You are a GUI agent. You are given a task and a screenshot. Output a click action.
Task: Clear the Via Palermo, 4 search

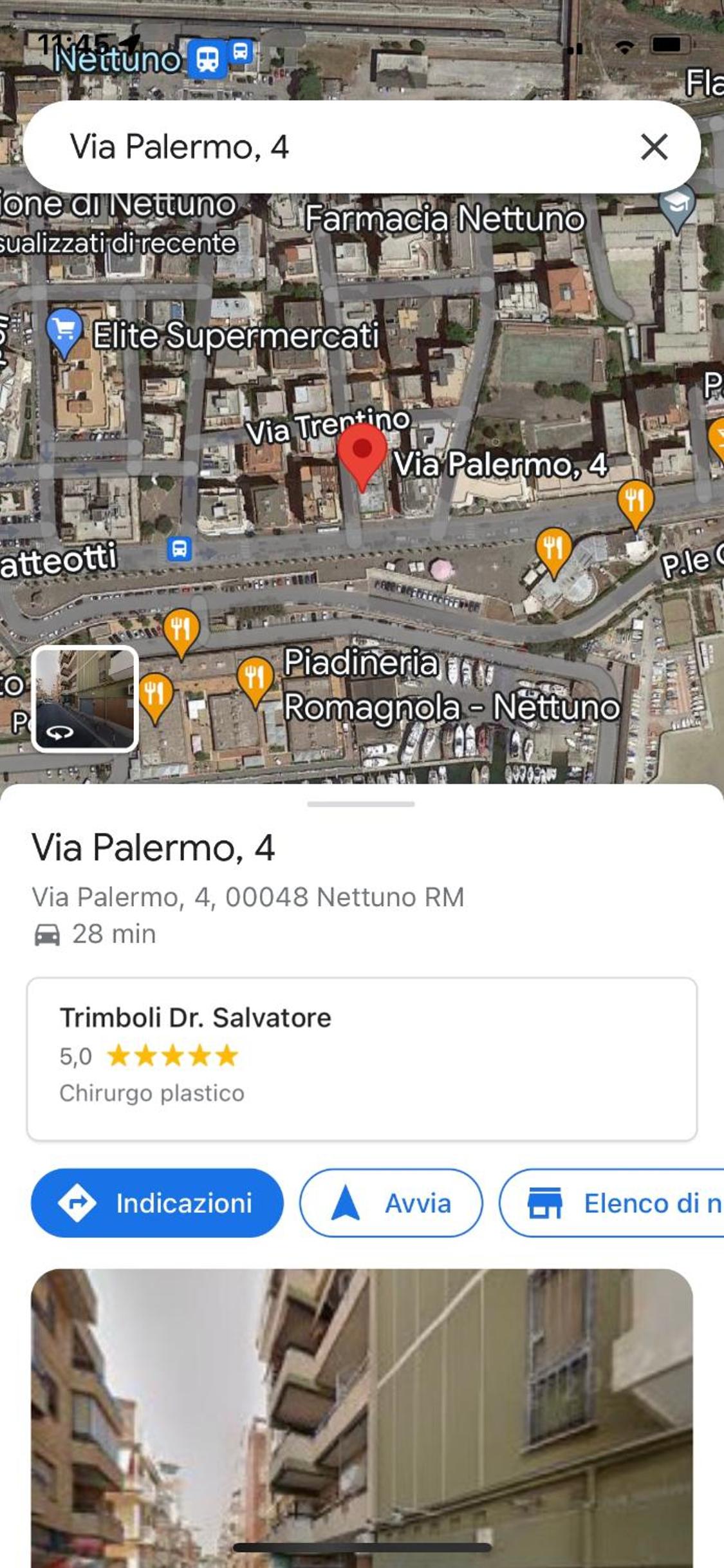click(654, 147)
